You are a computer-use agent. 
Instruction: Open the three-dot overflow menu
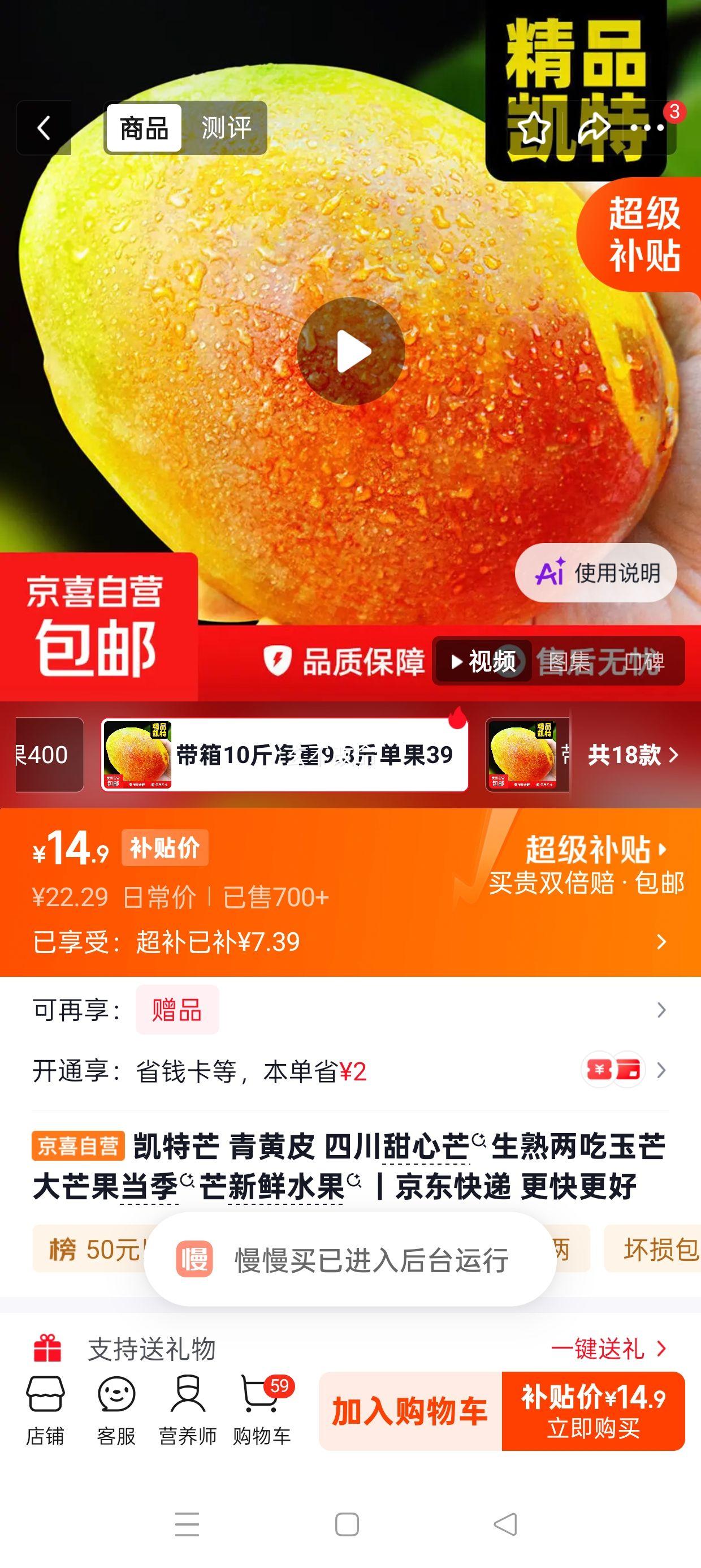tap(647, 128)
